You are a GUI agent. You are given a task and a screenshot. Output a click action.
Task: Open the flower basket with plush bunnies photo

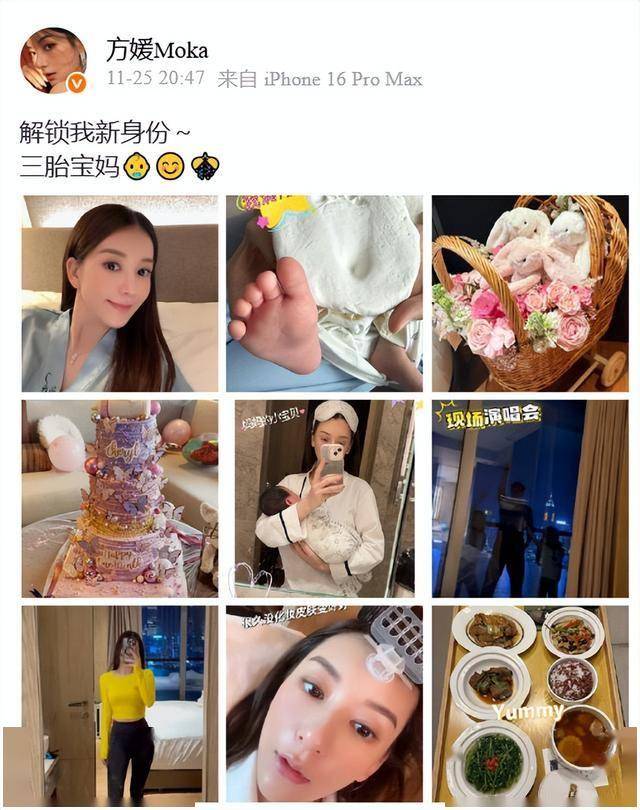click(x=530, y=293)
